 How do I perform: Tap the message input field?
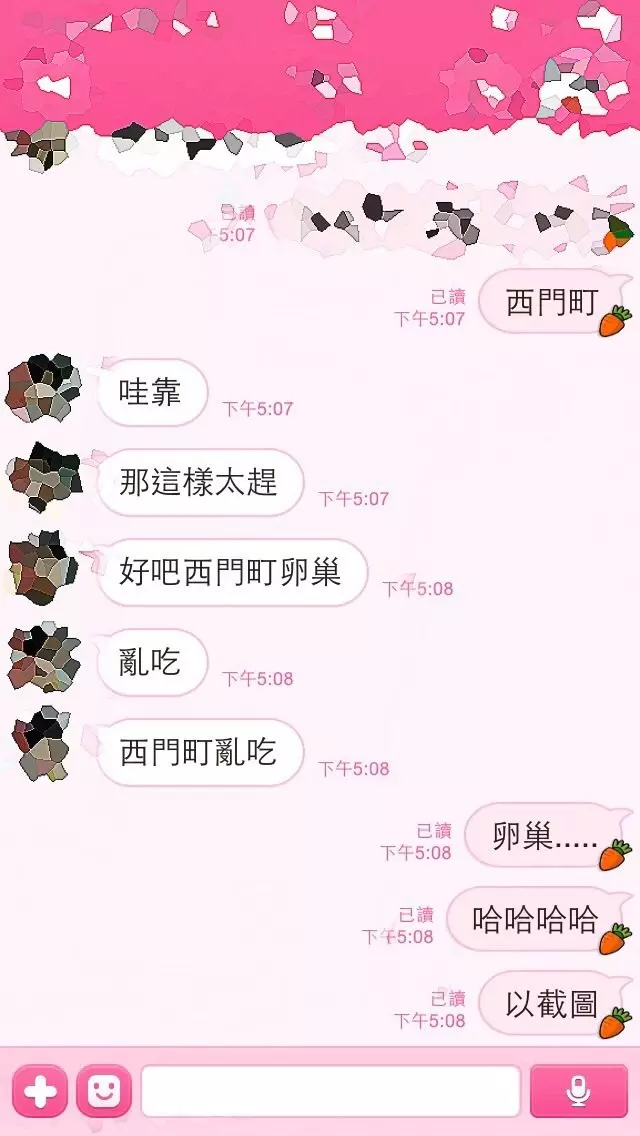(x=330, y=1091)
